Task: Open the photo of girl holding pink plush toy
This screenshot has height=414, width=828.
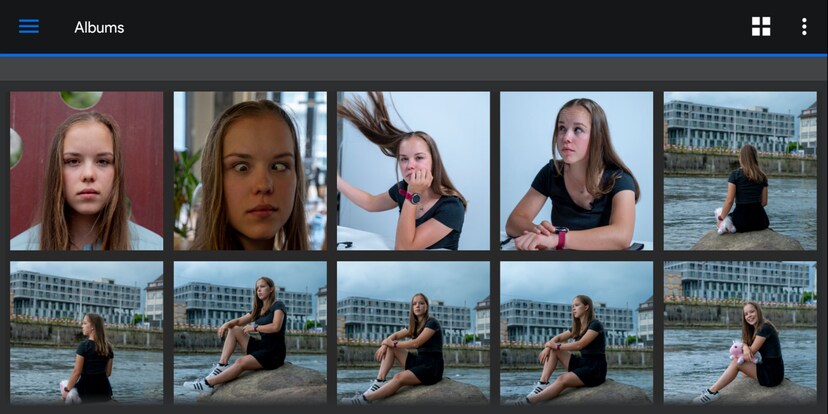Action: [x=740, y=333]
